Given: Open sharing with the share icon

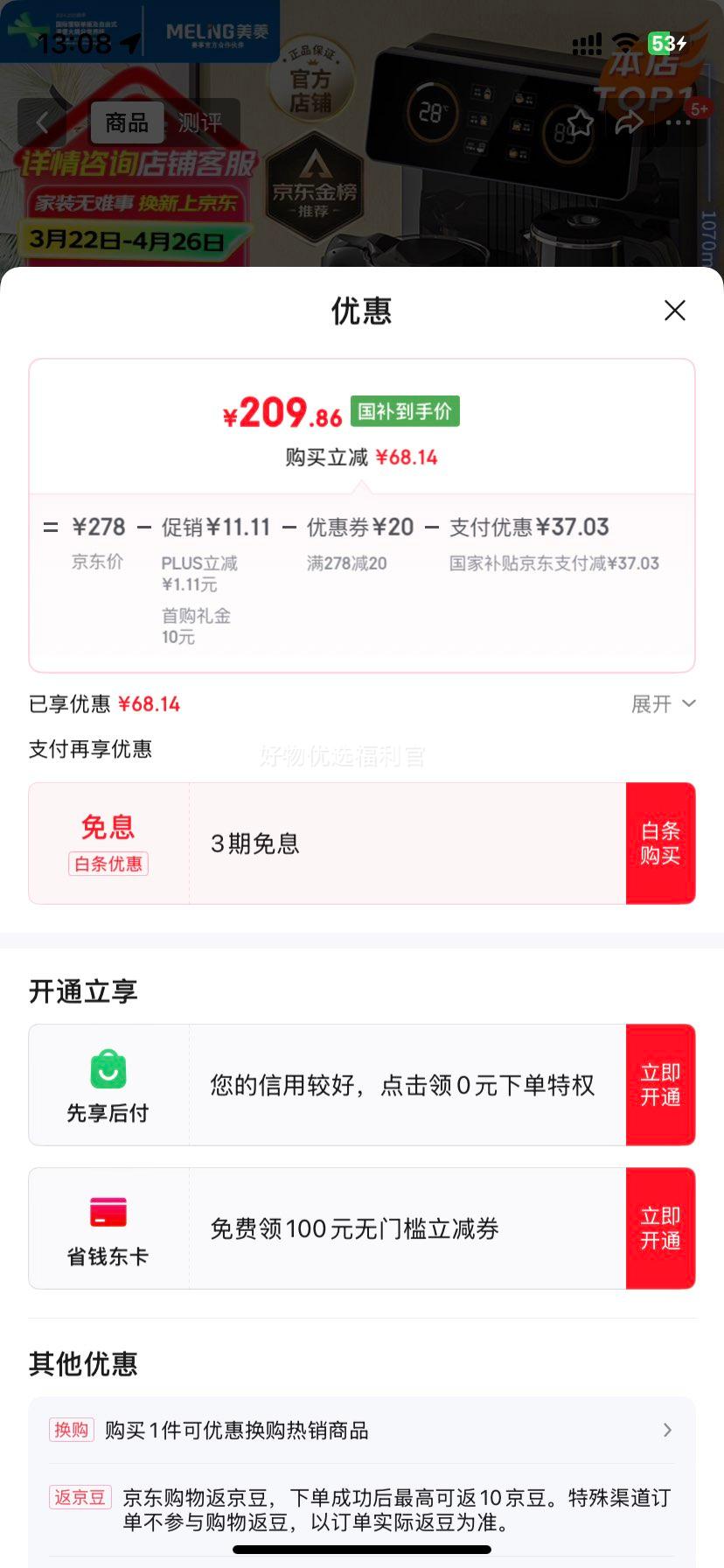Looking at the screenshot, I should [x=628, y=124].
